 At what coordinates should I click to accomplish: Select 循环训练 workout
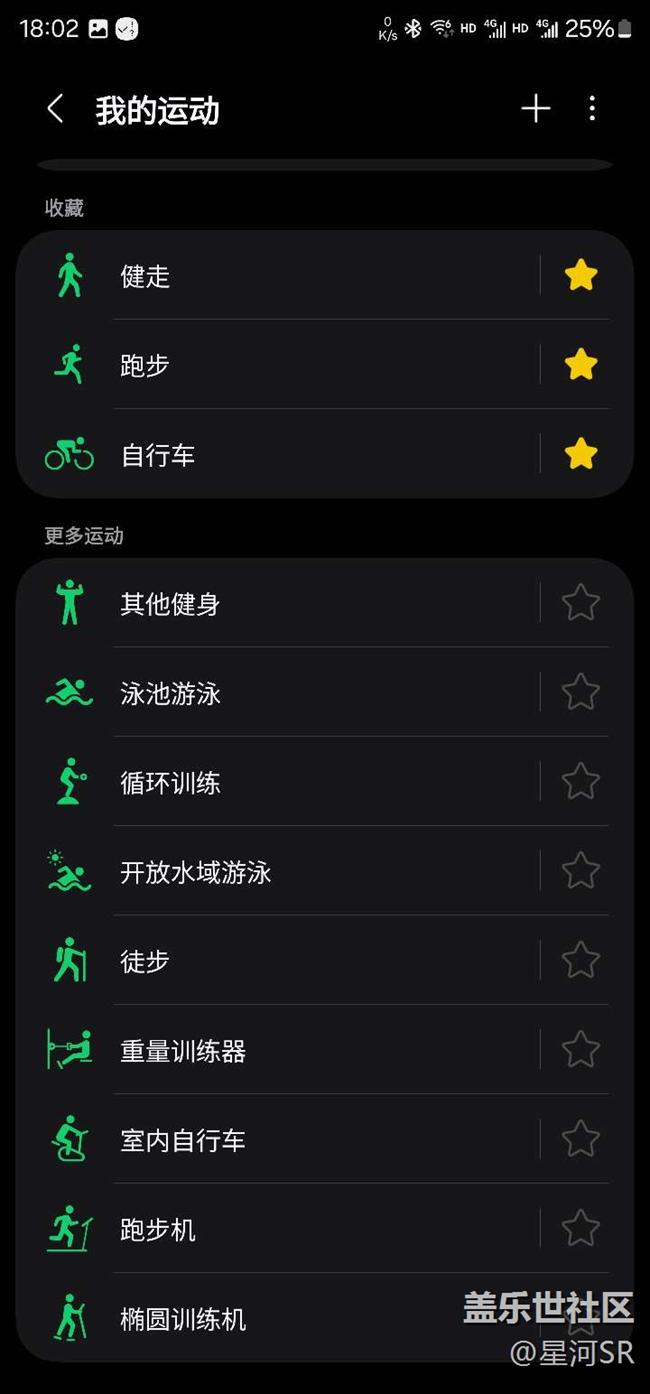coord(170,782)
